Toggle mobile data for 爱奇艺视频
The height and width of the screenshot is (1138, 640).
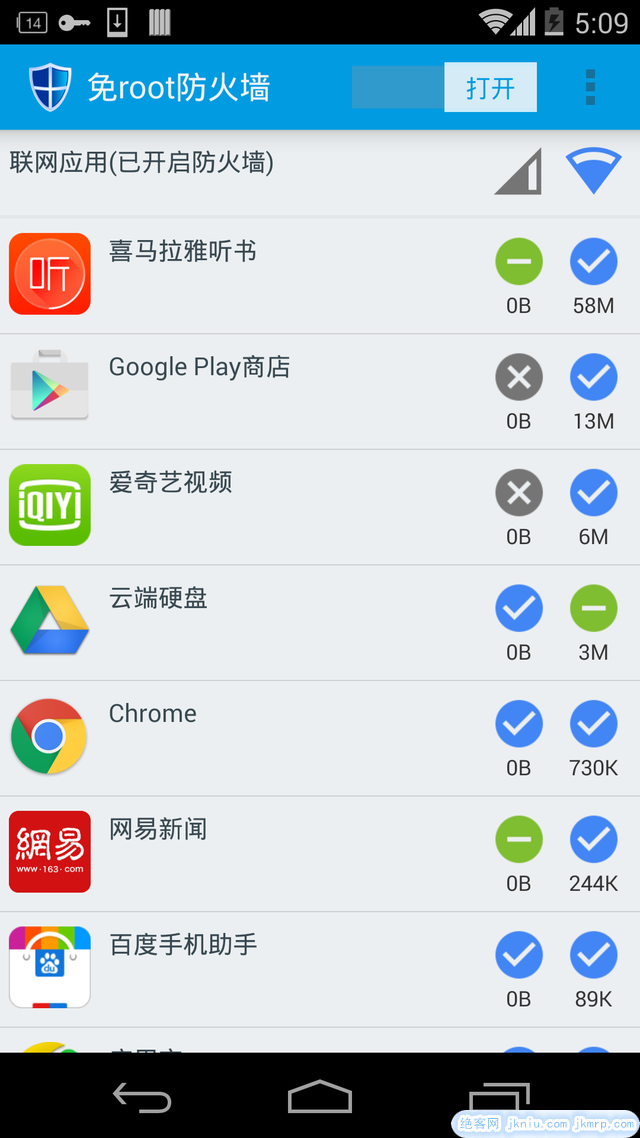click(519, 493)
